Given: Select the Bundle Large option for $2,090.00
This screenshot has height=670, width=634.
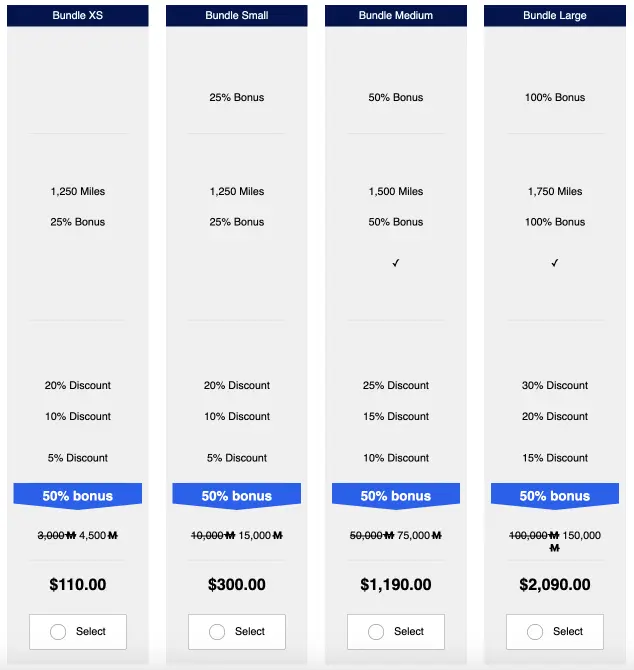Looking at the screenshot, I should 555,631.
